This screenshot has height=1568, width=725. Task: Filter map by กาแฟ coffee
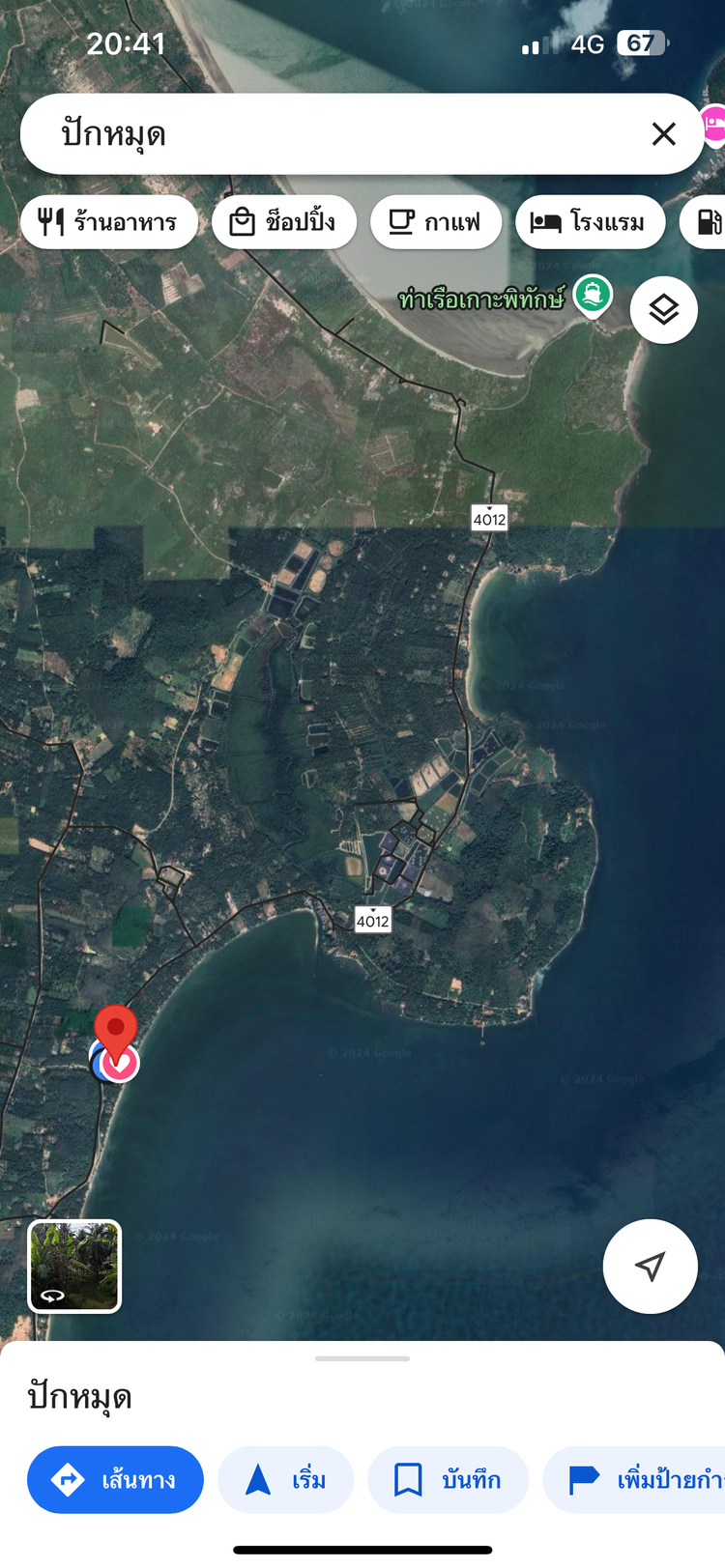436,222
